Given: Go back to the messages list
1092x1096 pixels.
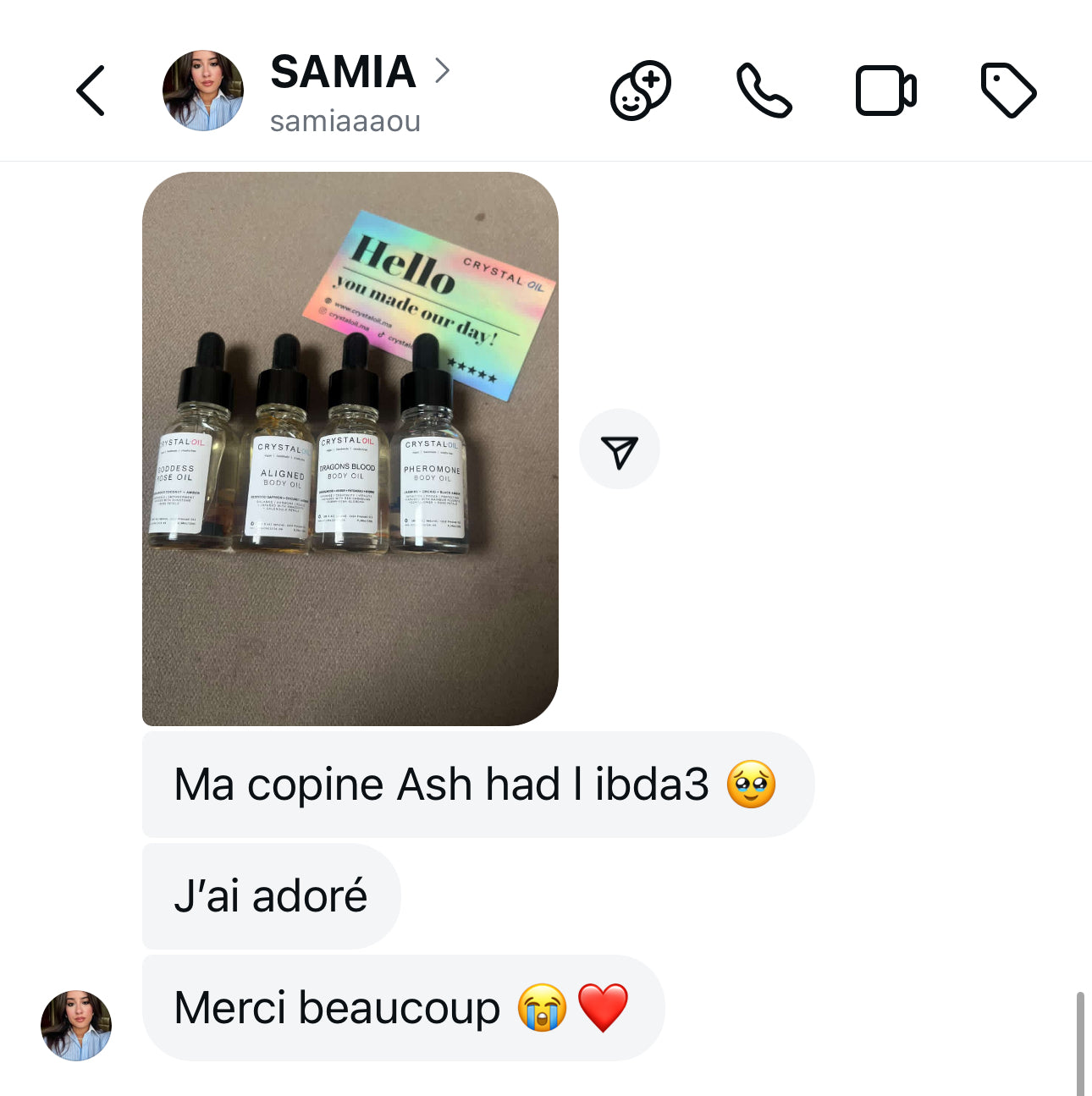Looking at the screenshot, I should pyautogui.click(x=91, y=91).
